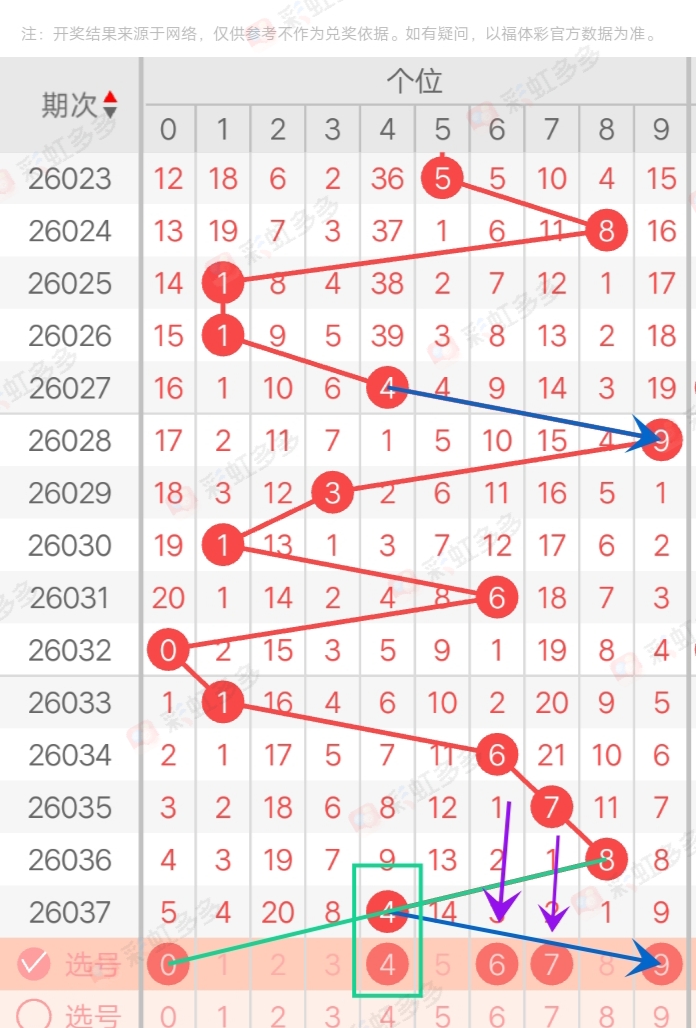This screenshot has width=696, height=1028.
Task: Deselect number 4 in checked 选号 row
Action: tap(387, 965)
